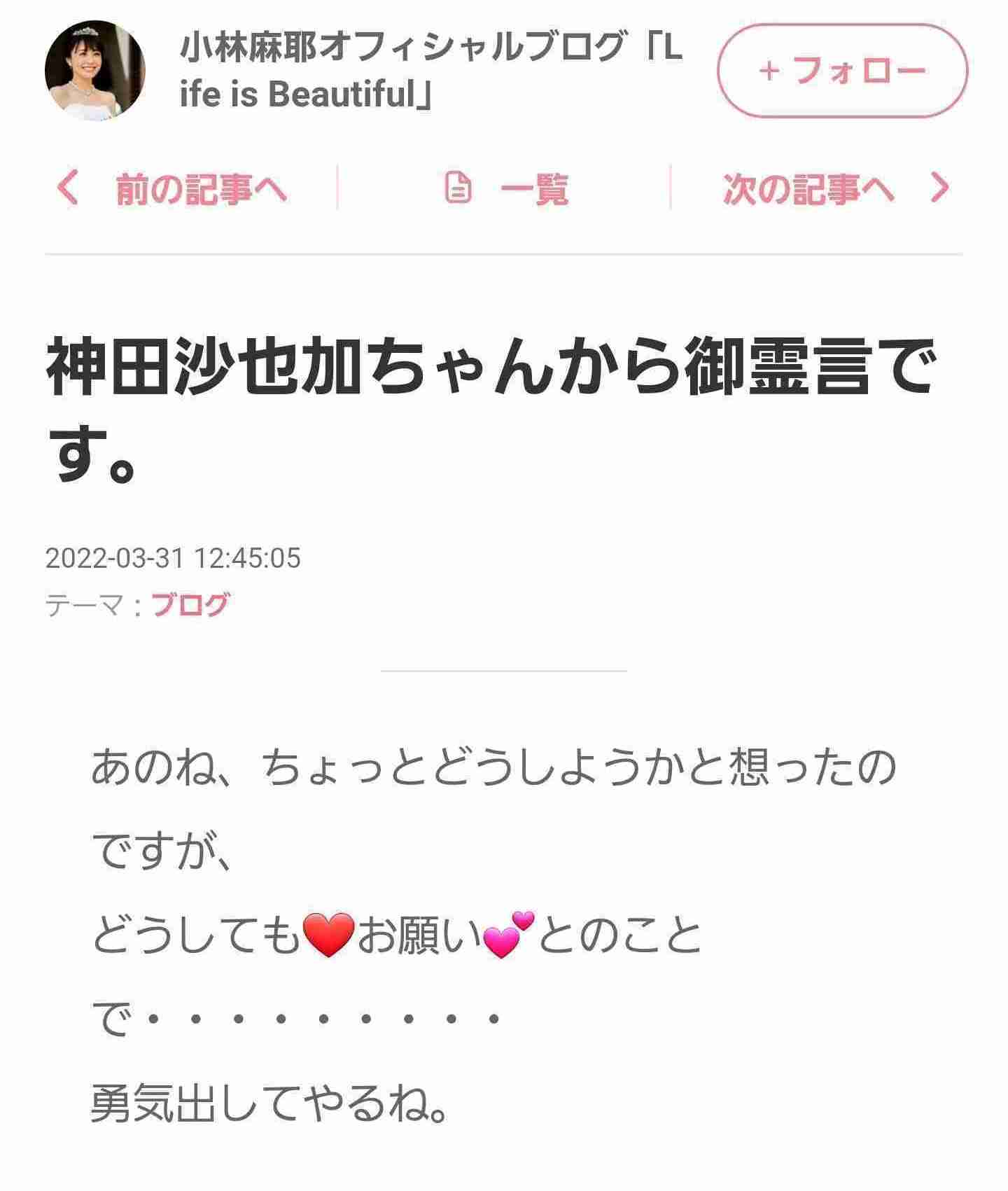Navigate forward with the right chevron arrow
Screen dimensions: 1008x1191
[938, 189]
